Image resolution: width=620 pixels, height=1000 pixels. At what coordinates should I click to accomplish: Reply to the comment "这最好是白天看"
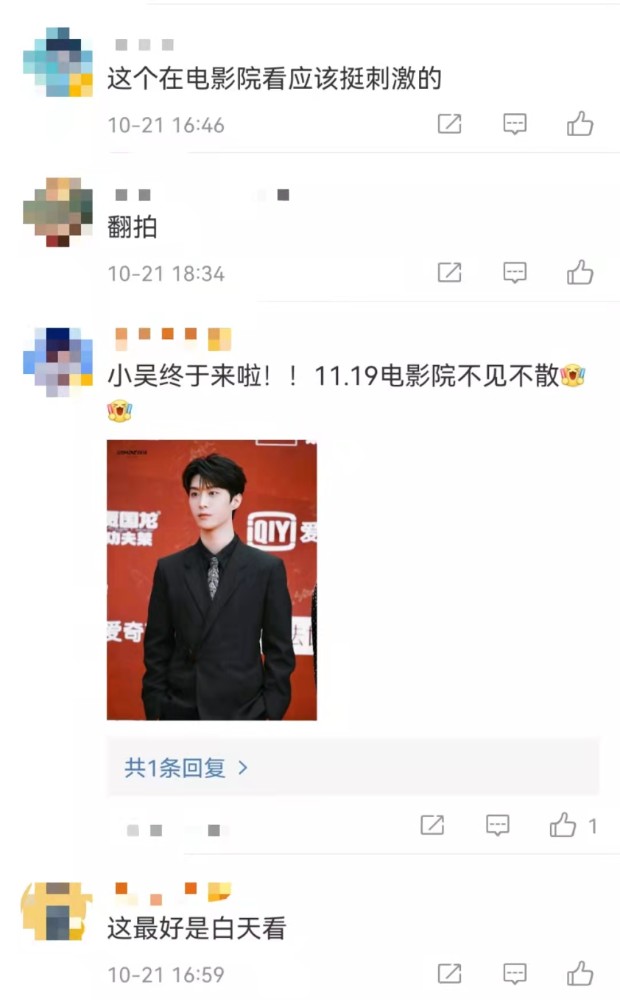pyautogui.click(x=514, y=973)
